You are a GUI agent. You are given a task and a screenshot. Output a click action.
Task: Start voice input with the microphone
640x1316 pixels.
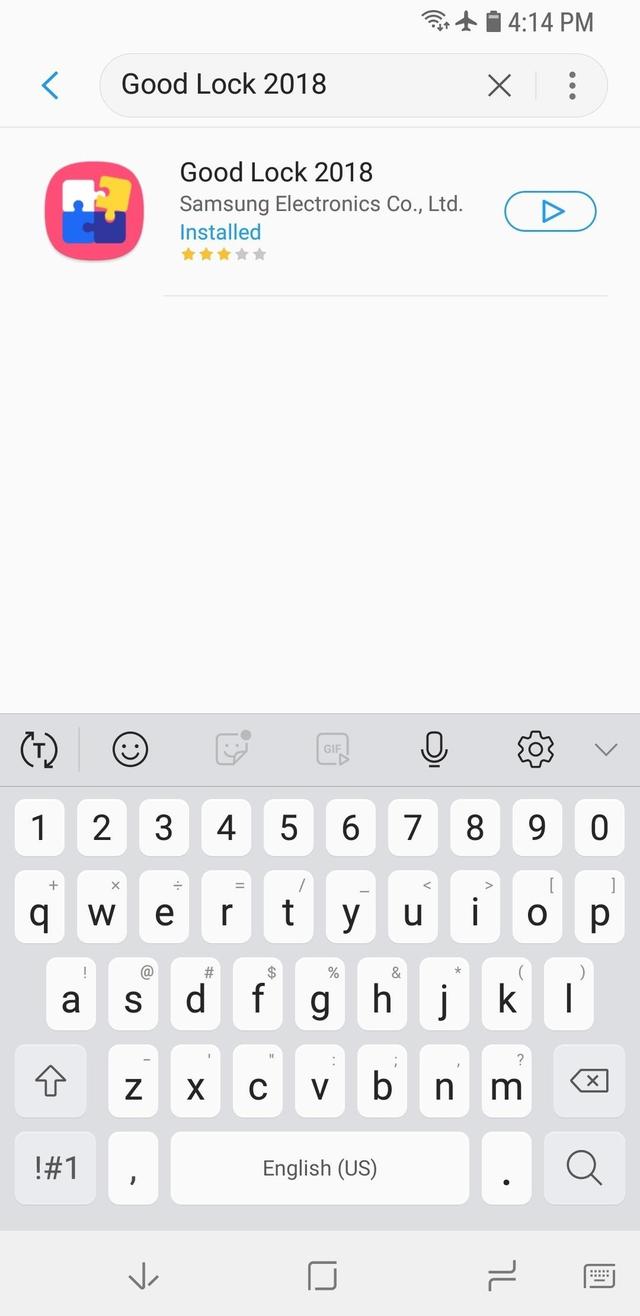[434, 749]
